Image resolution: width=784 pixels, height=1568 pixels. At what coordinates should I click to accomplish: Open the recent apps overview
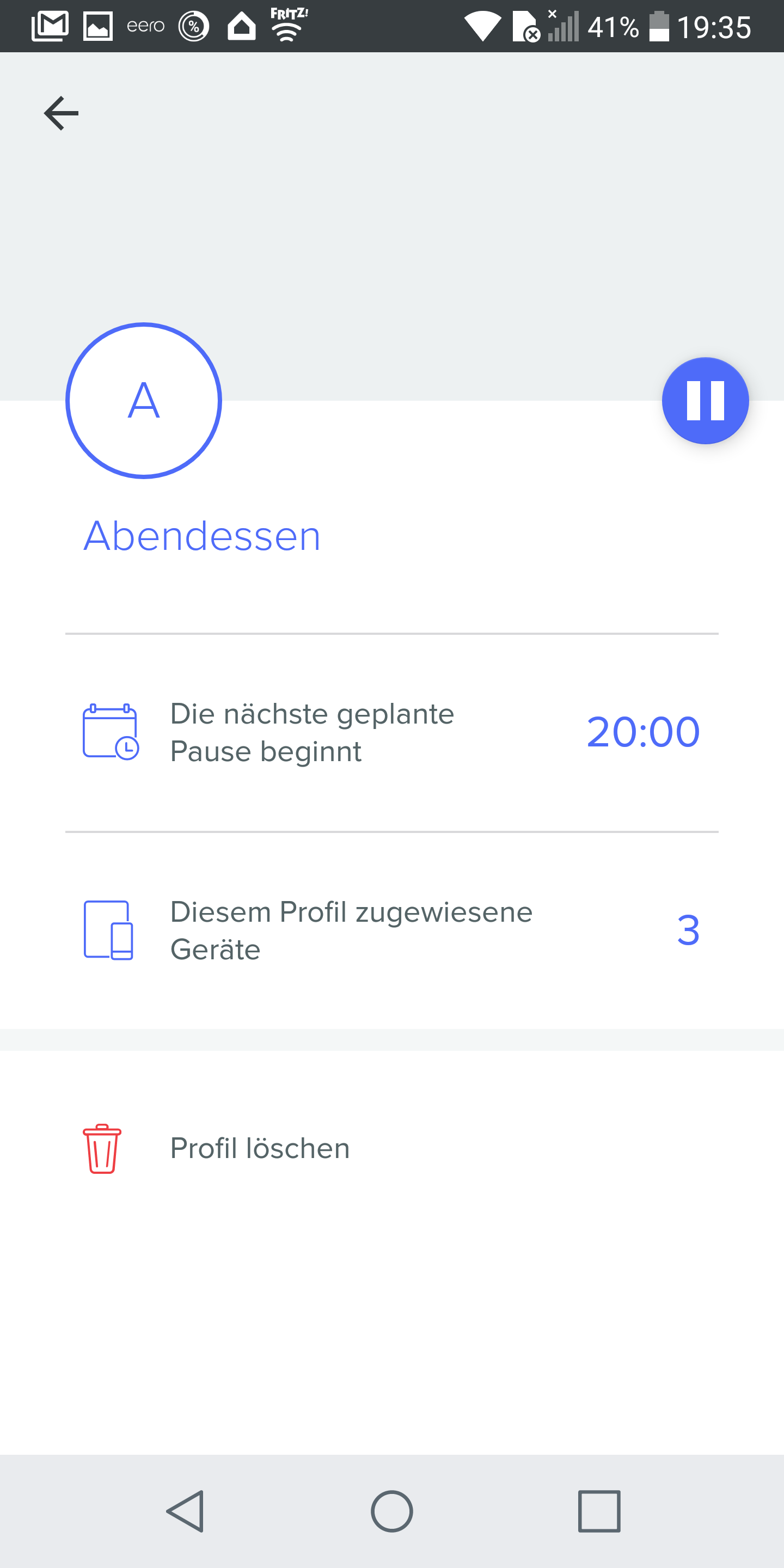[599, 1511]
